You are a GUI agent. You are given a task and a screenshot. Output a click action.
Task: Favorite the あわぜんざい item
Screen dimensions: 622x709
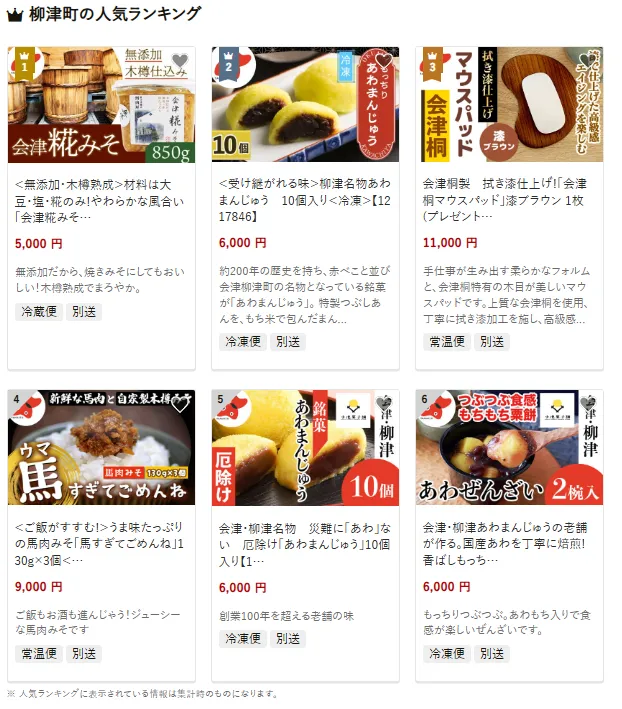click(588, 405)
